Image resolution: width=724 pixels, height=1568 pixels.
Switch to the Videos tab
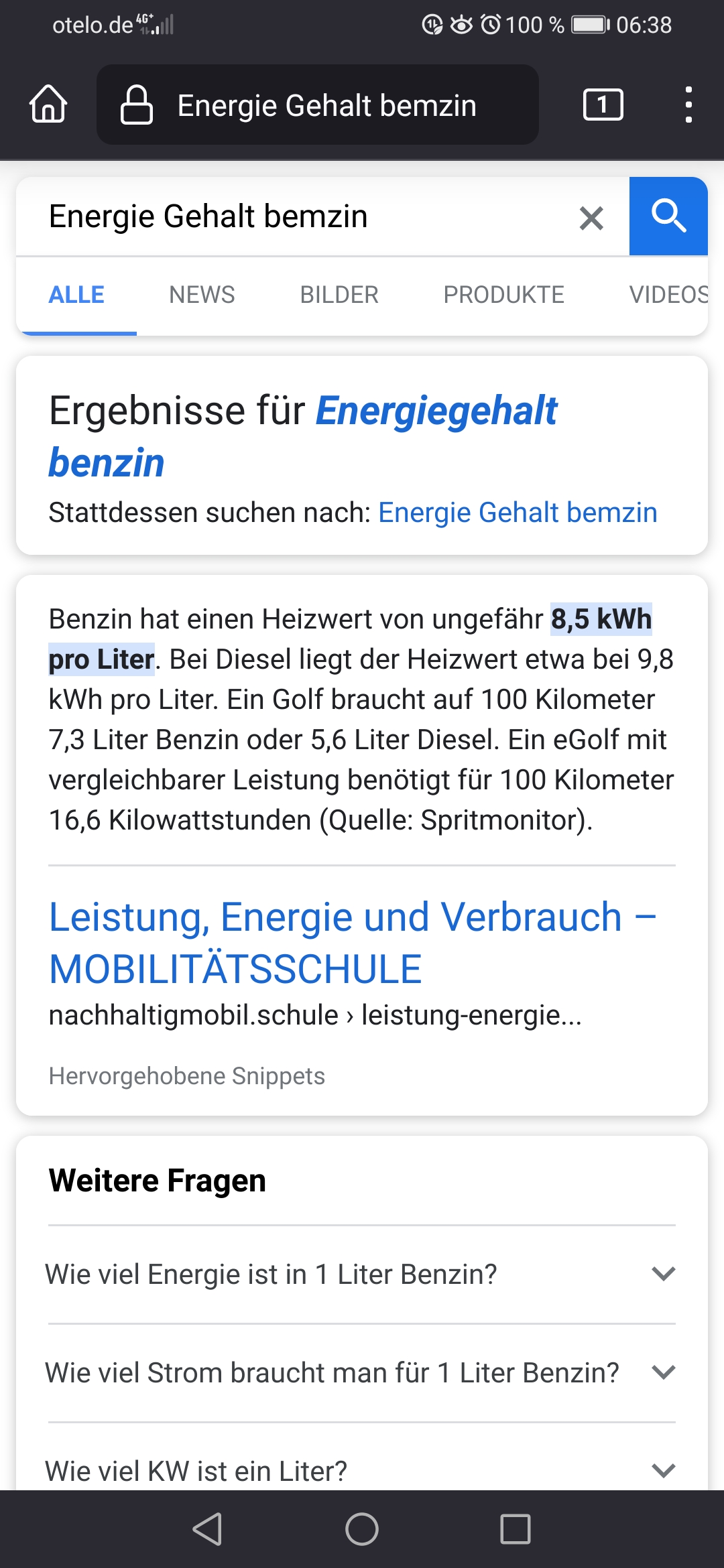(668, 295)
